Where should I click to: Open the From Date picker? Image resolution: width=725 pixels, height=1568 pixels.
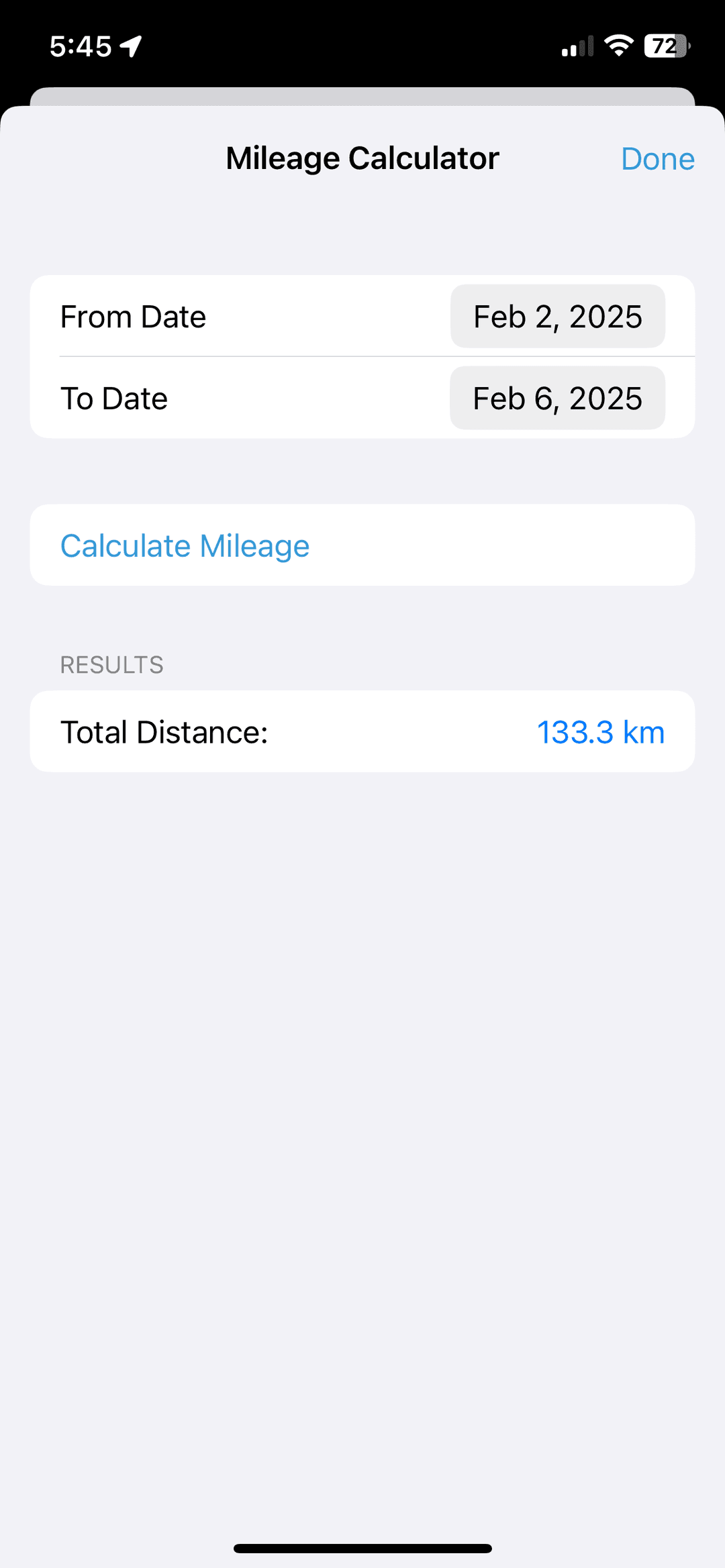pos(557,317)
